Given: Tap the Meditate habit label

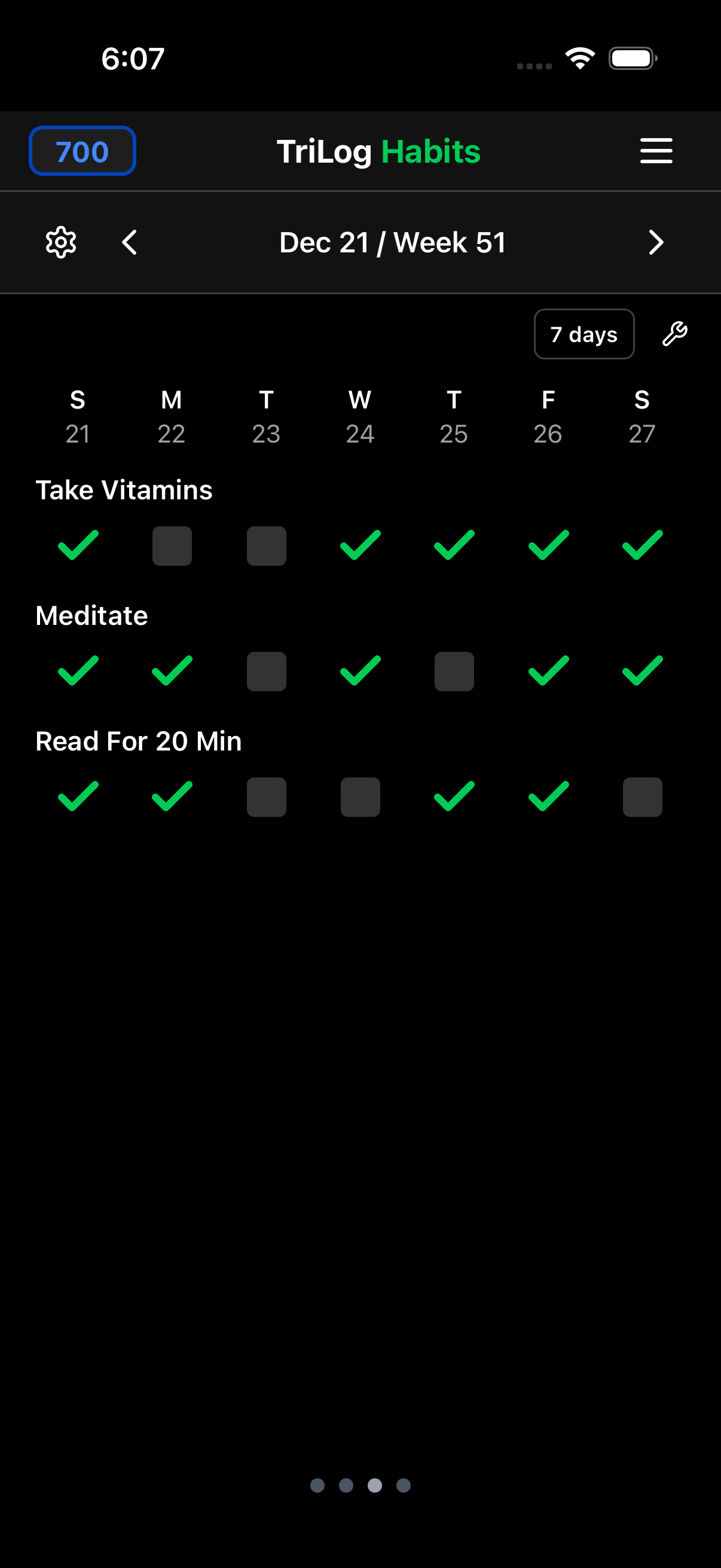Looking at the screenshot, I should pyautogui.click(x=91, y=615).
